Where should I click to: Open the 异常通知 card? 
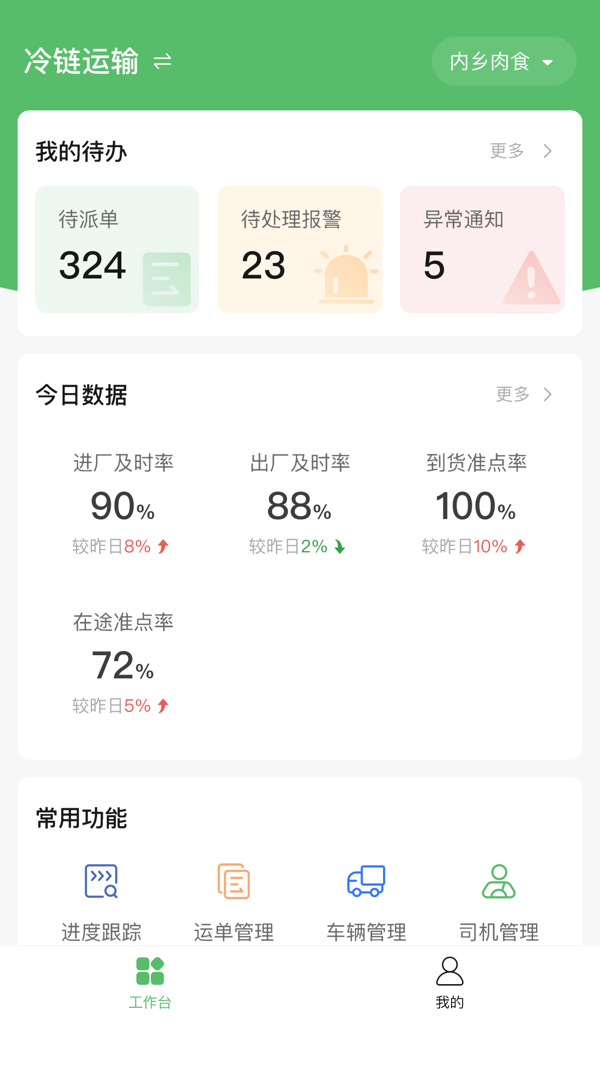click(x=482, y=250)
